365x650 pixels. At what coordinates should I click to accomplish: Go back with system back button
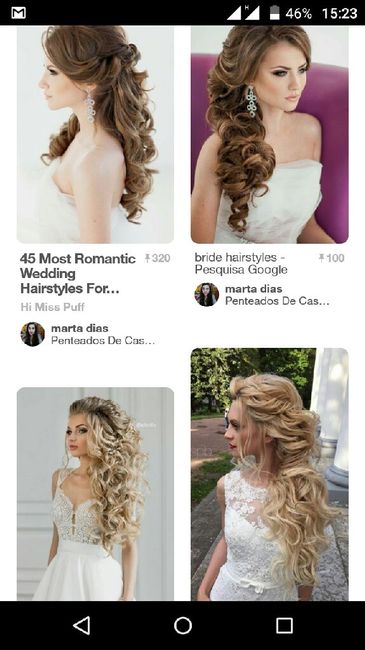82,625
